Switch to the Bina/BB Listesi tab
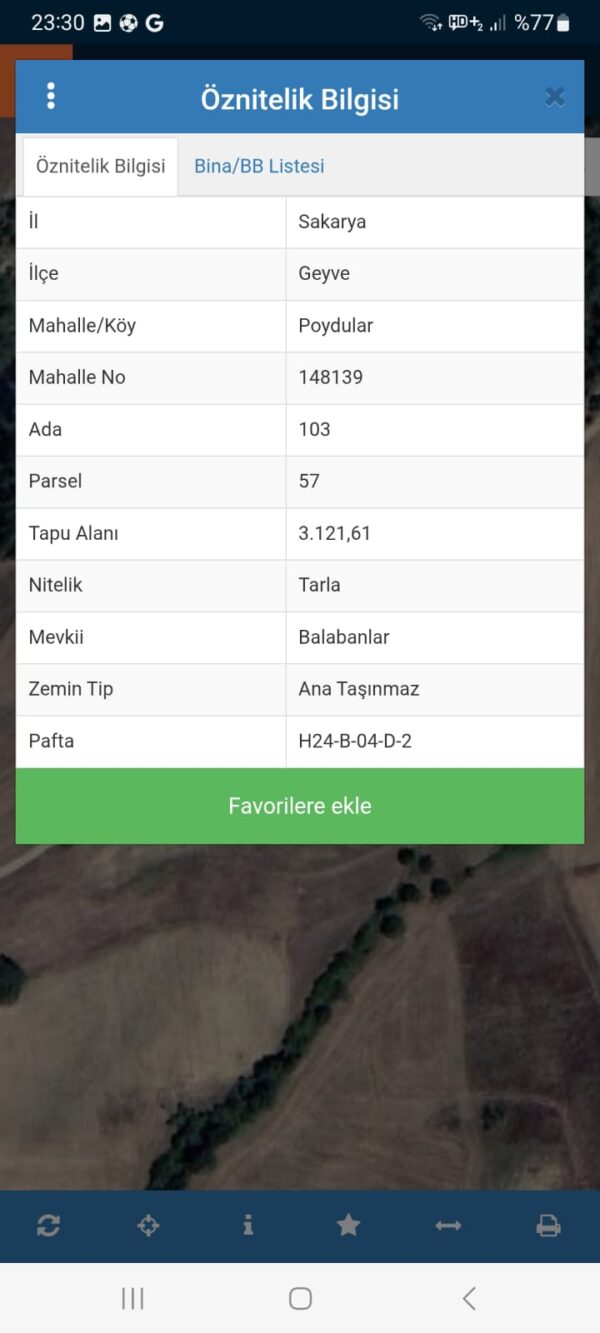Viewport: 600px width, 1333px height. click(x=259, y=166)
